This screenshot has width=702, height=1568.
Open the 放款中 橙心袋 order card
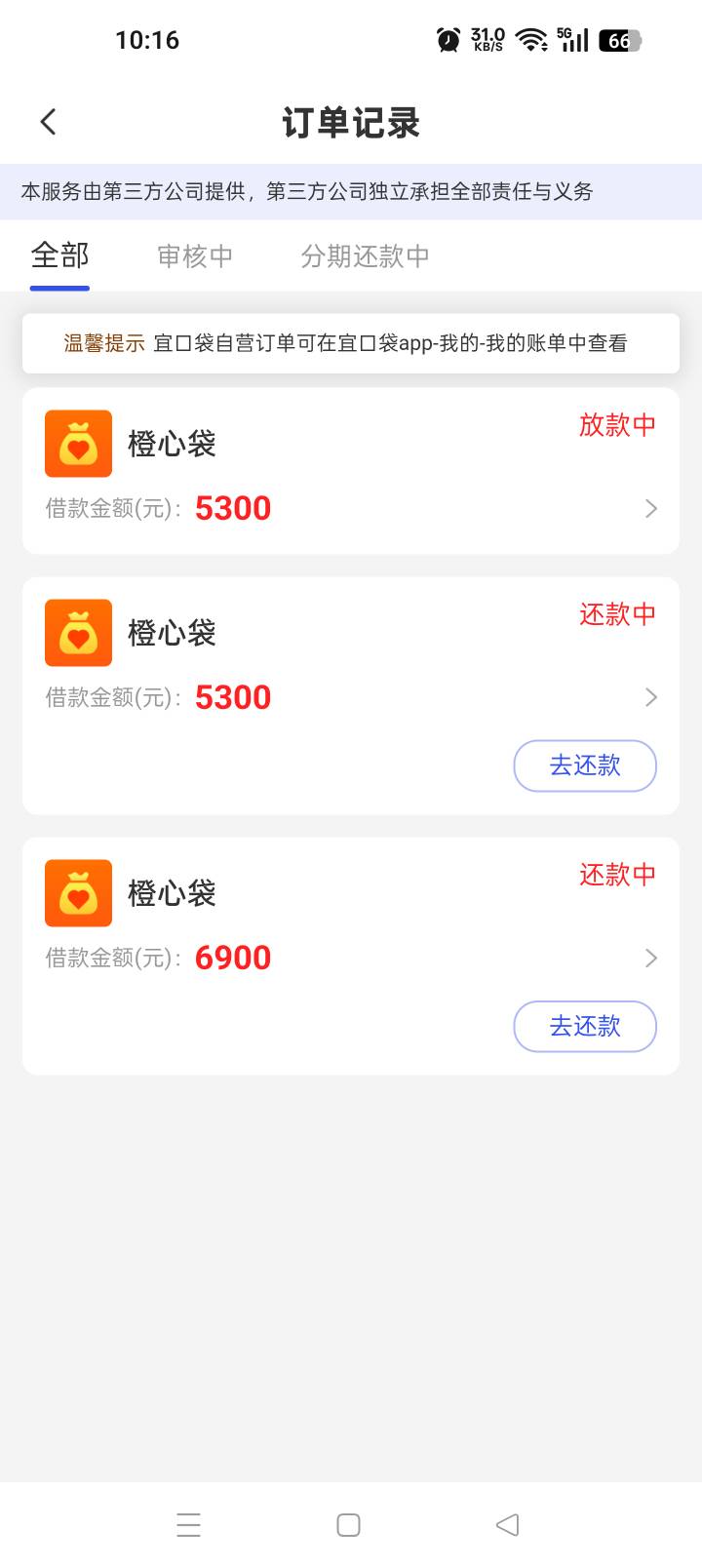(x=351, y=470)
